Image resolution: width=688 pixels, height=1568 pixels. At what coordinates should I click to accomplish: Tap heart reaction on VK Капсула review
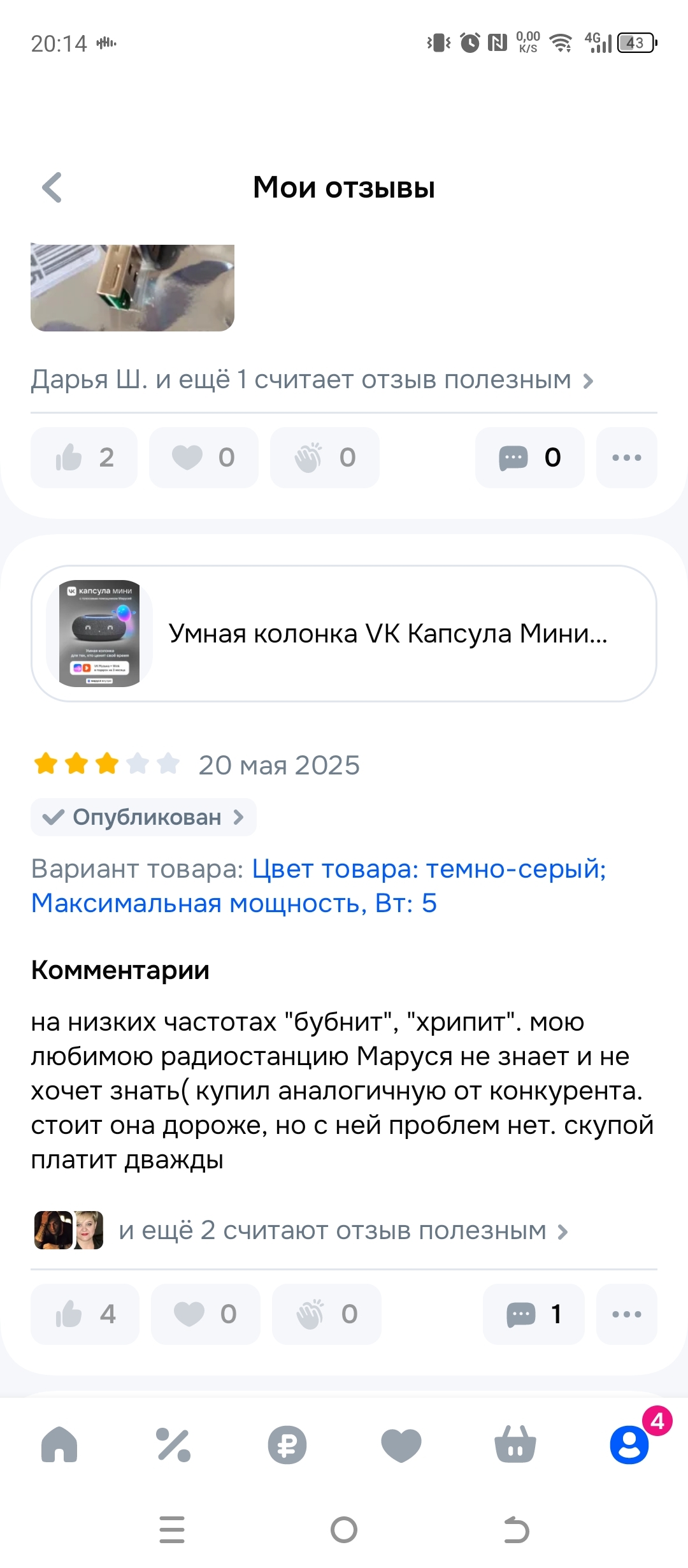(x=205, y=1314)
